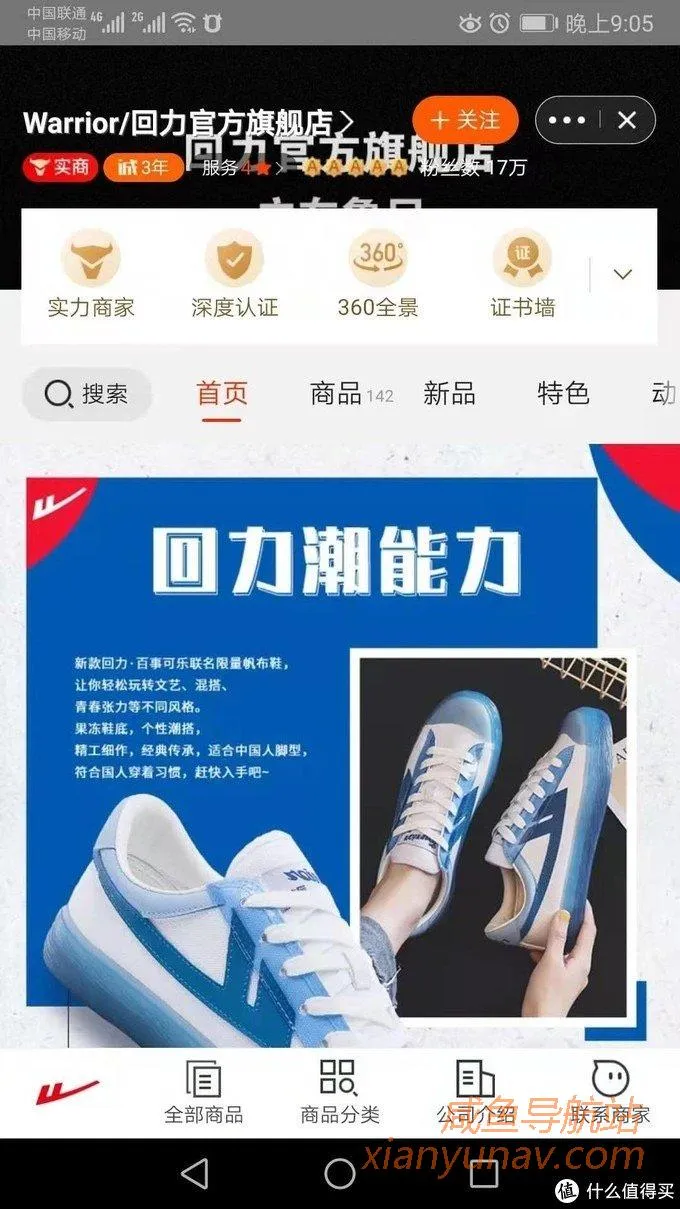The height and width of the screenshot is (1209, 680).
Task: Close the store mini program
Action: (x=627, y=121)
